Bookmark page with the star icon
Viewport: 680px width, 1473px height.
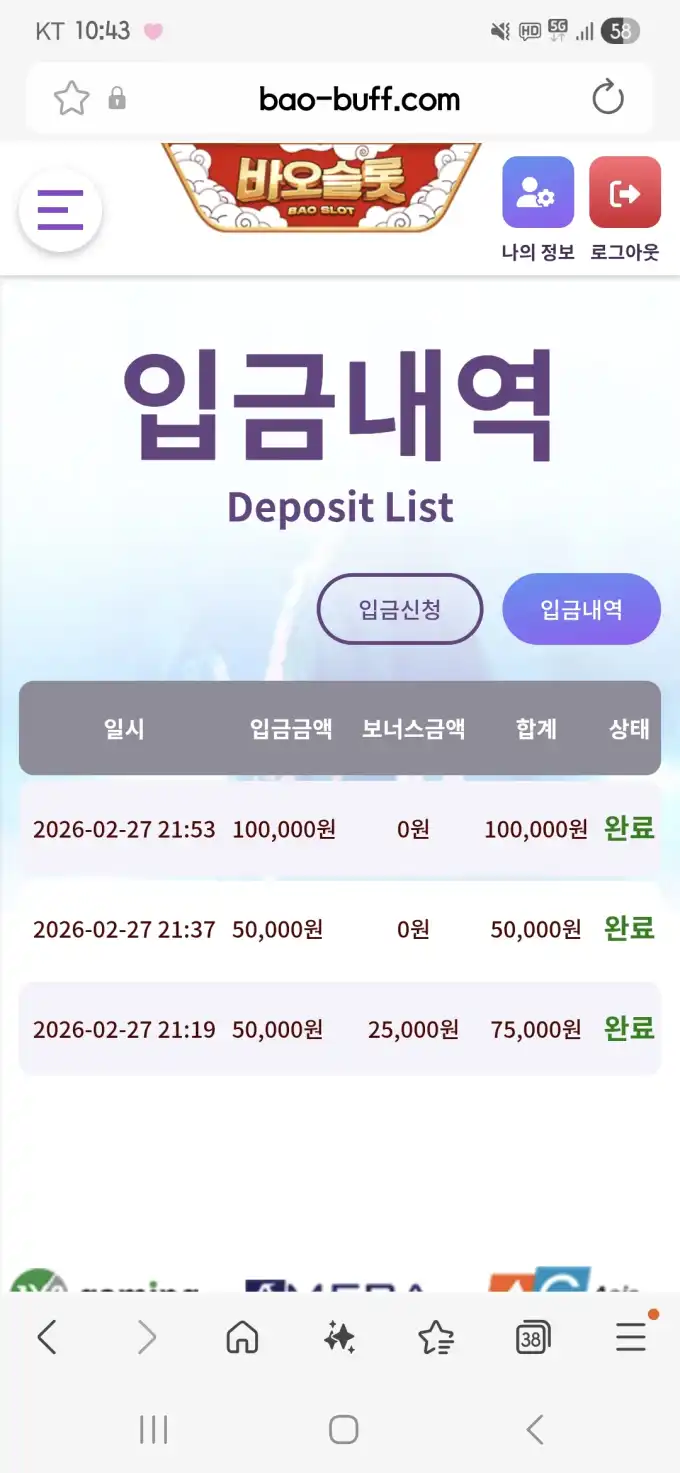click(71, 98)
